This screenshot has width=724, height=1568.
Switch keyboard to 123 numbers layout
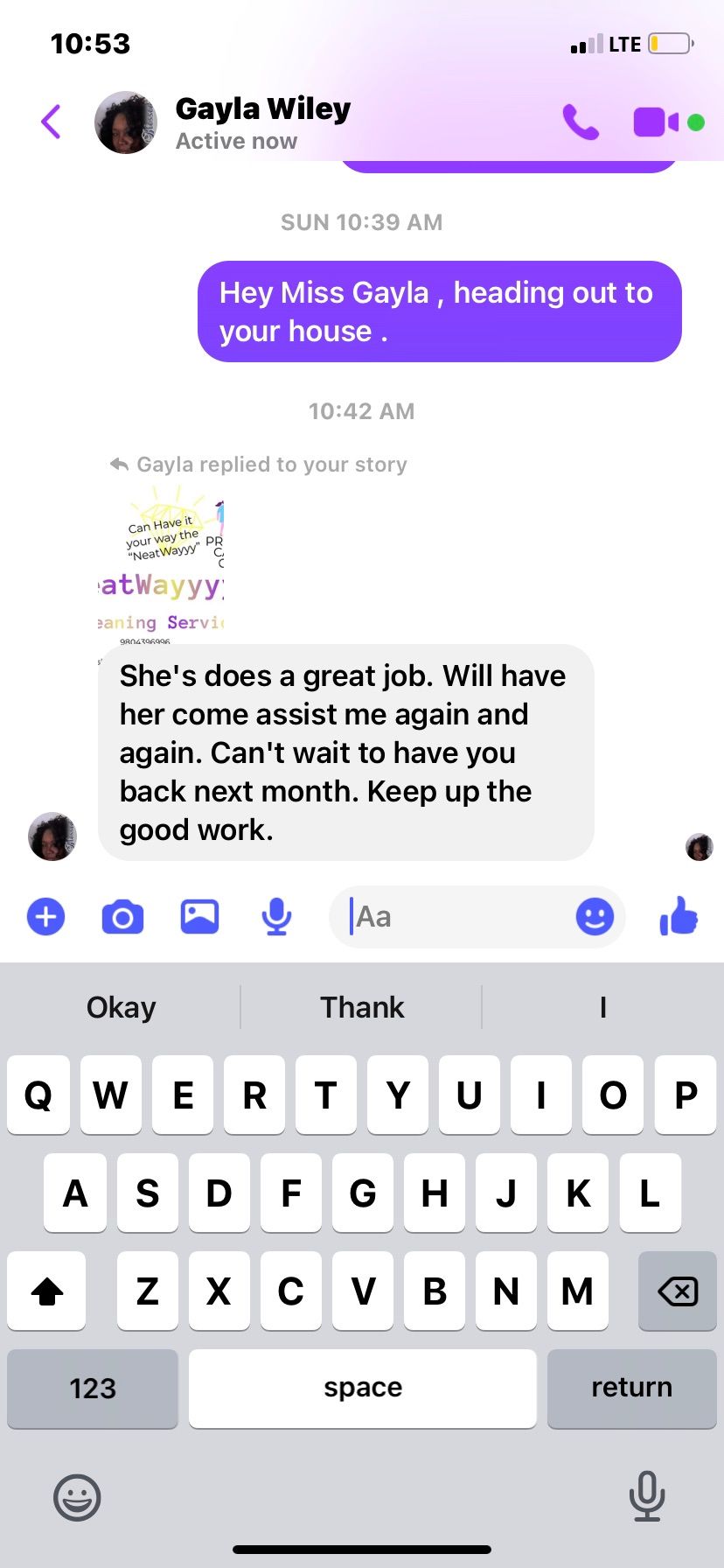tap(93, 1388)
